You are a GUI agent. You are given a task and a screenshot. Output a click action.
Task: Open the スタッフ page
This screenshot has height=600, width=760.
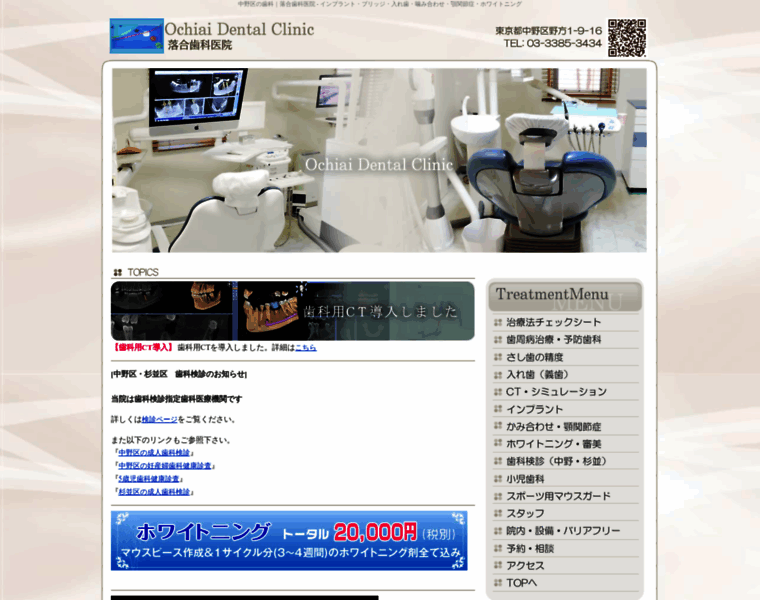(525, 513)
